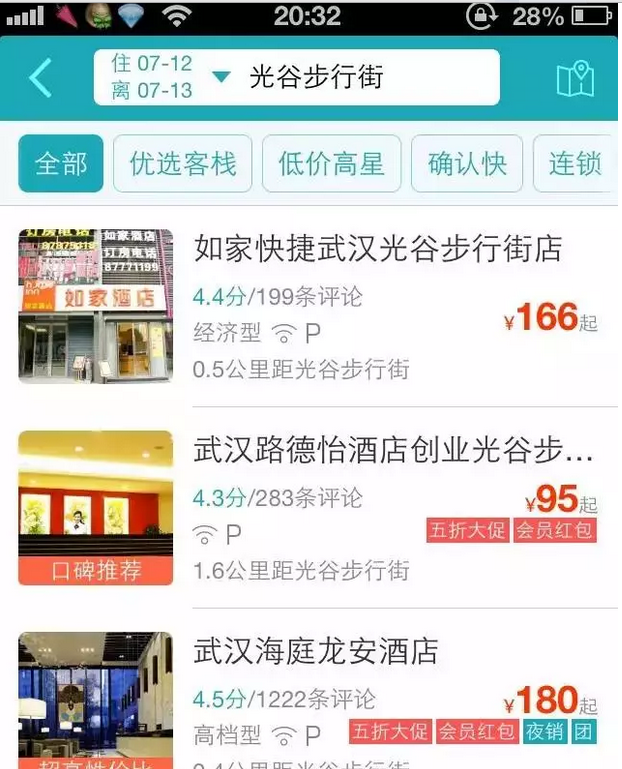Go back using the arrow icon
The image size is (622, 769).
coord(40,78)
